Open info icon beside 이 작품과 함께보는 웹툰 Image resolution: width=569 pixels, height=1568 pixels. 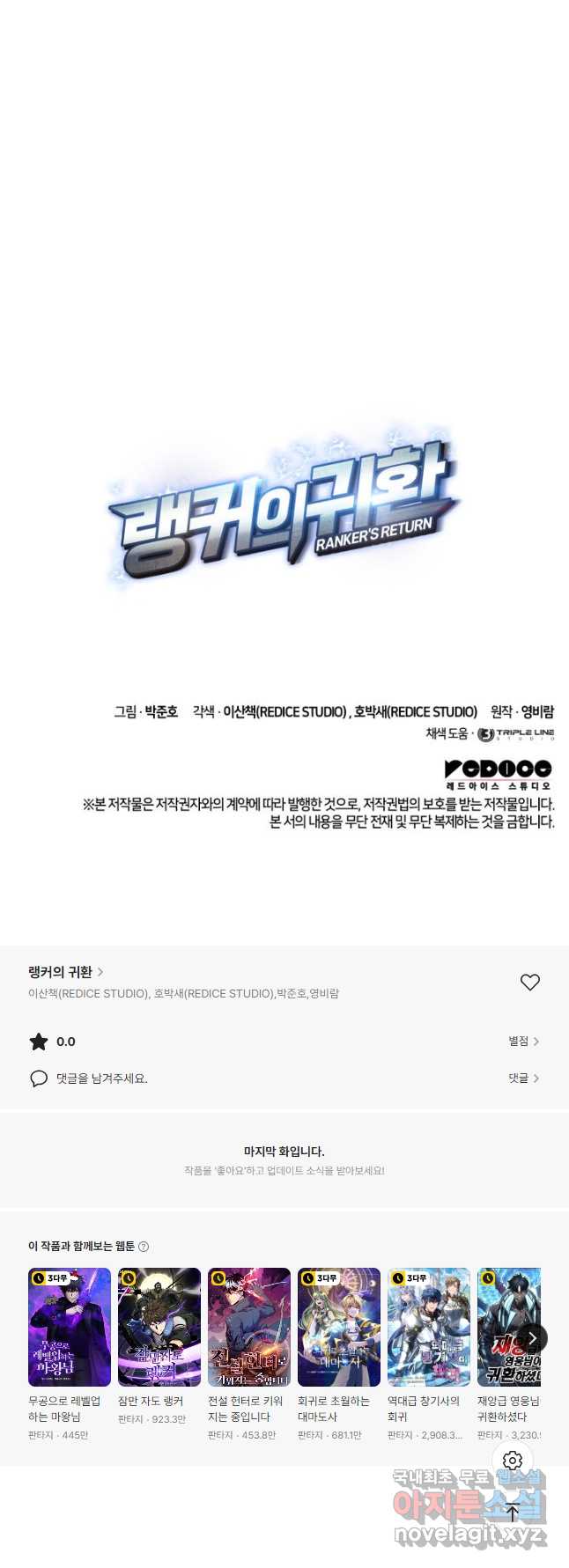tap(144, 1247)
